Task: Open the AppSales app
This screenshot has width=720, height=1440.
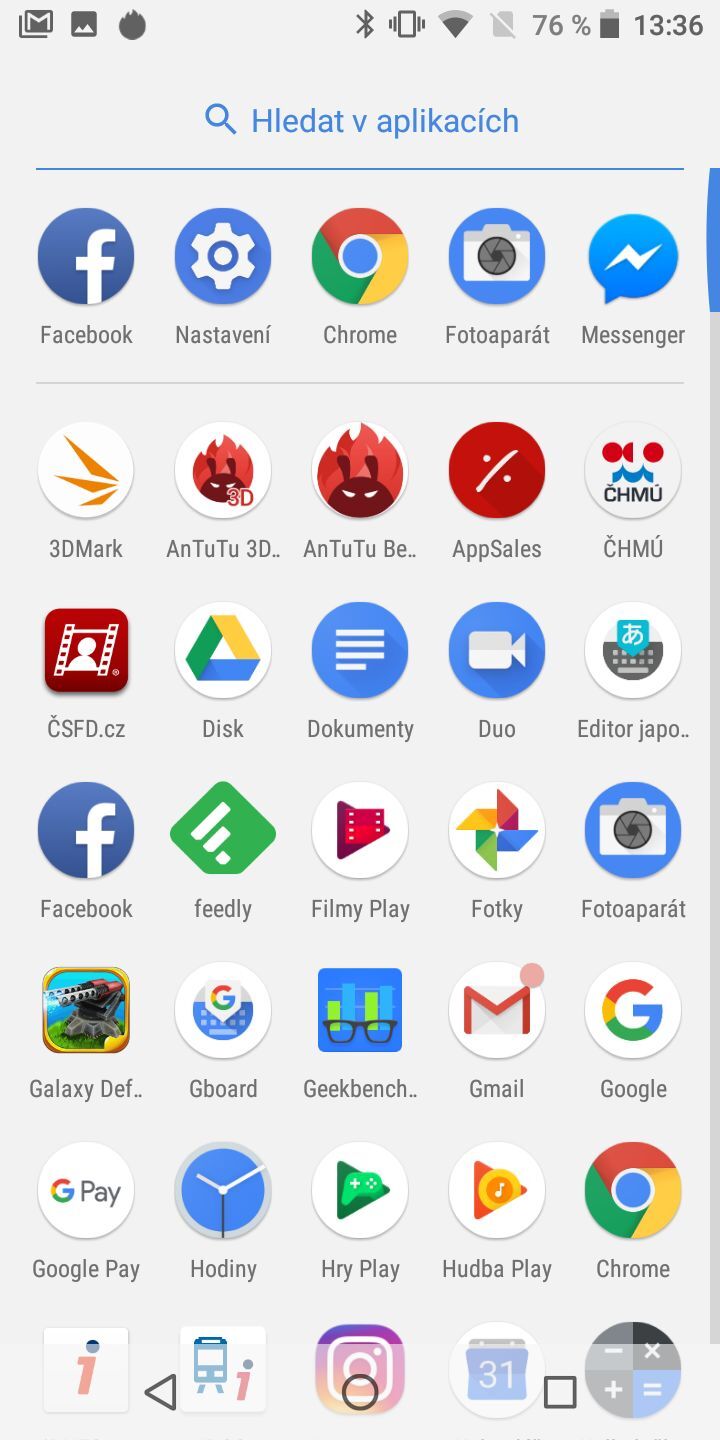Action: pos(497,470)
